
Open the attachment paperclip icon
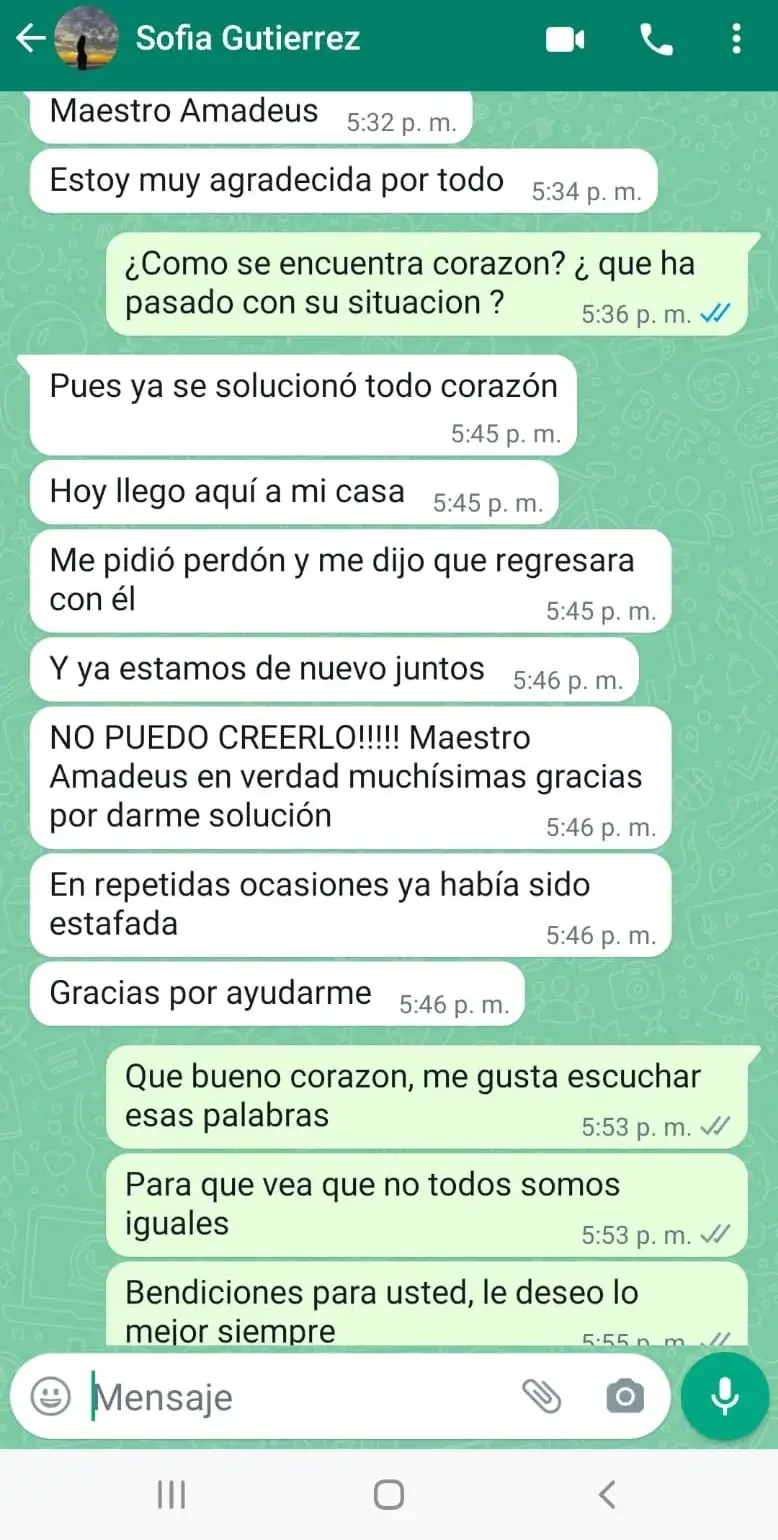click(x=544, y=1397)
